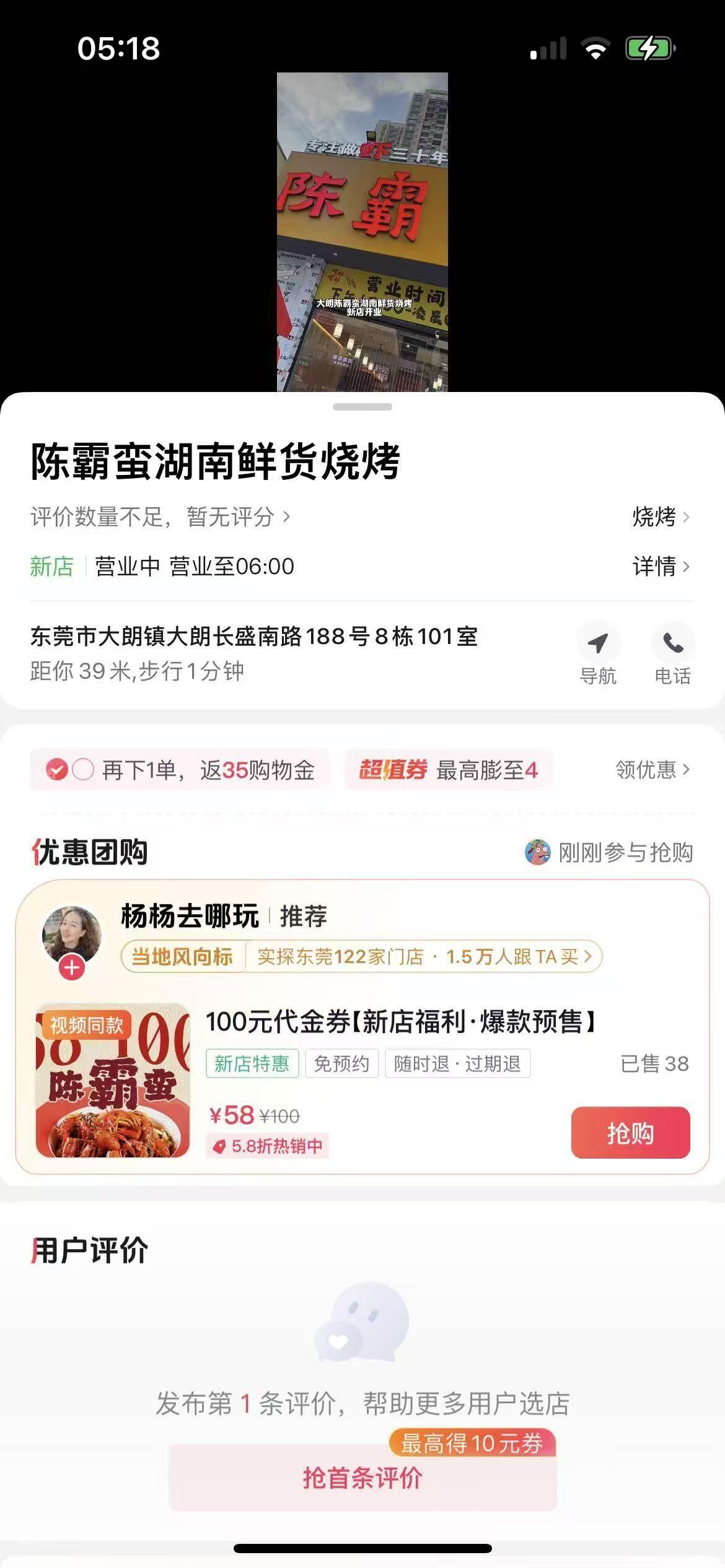Image resolution: width=725 pixels, height=1568 pixels.
Task: Tap the sheet drag handle
Action: click(362, 407)
